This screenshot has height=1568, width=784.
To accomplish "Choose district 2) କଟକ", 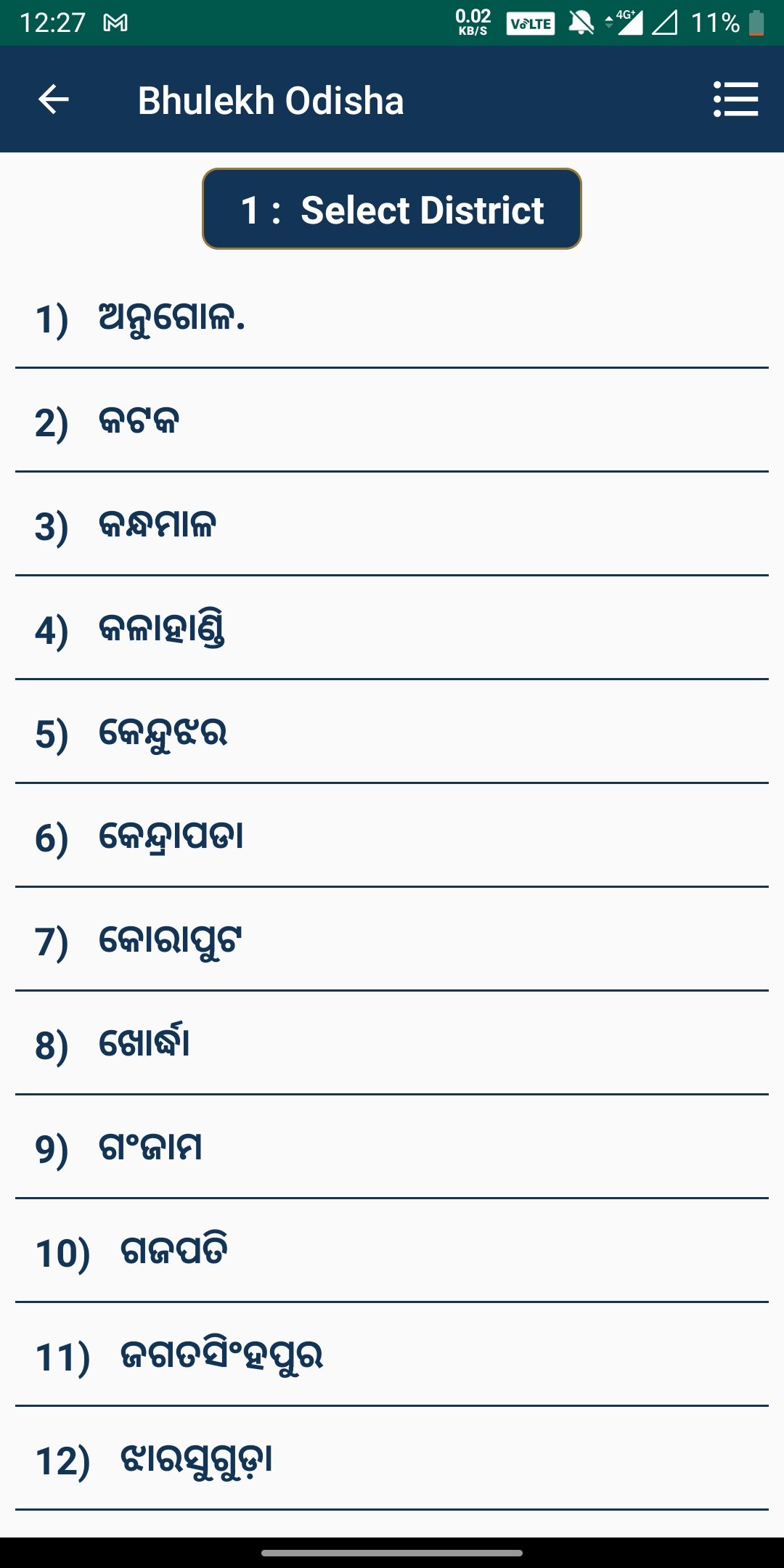I will click(x=392, y=421).
